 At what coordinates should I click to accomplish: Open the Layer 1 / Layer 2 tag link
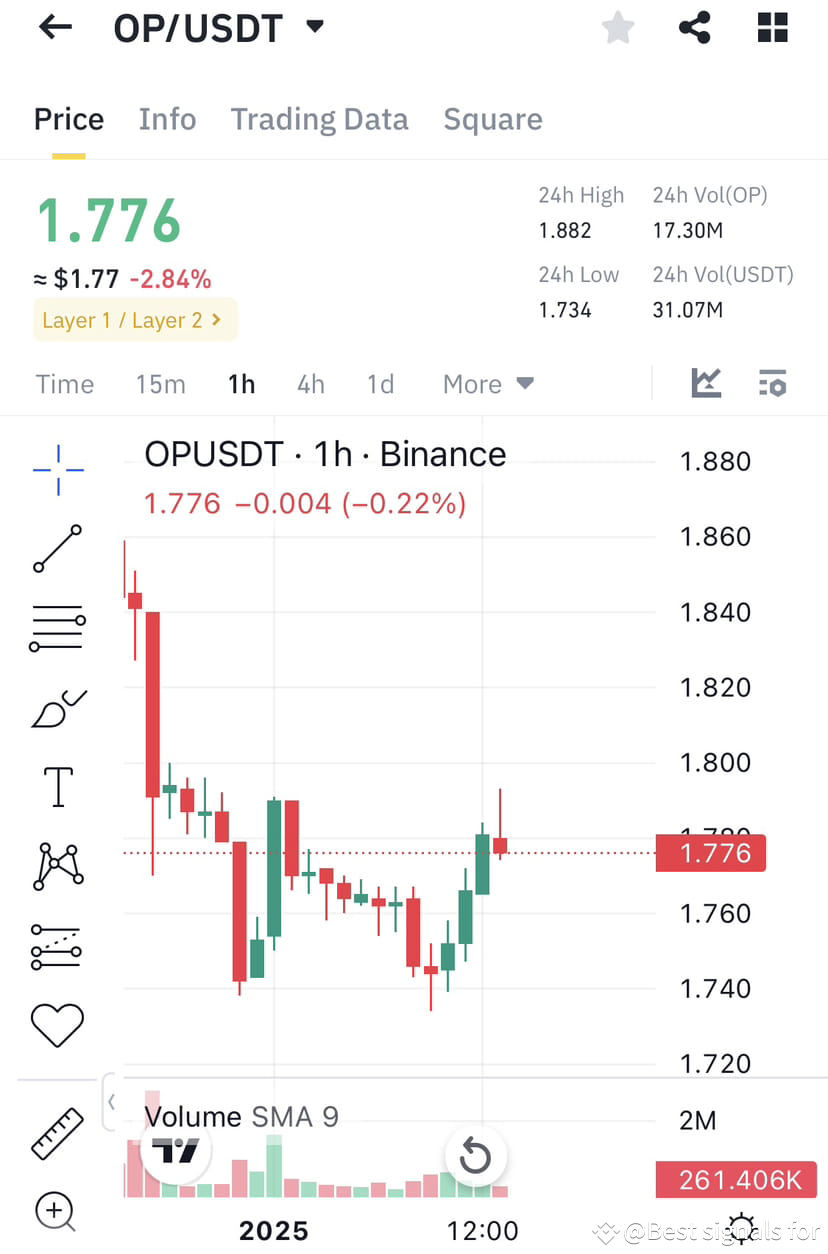(x=134, y=320)
